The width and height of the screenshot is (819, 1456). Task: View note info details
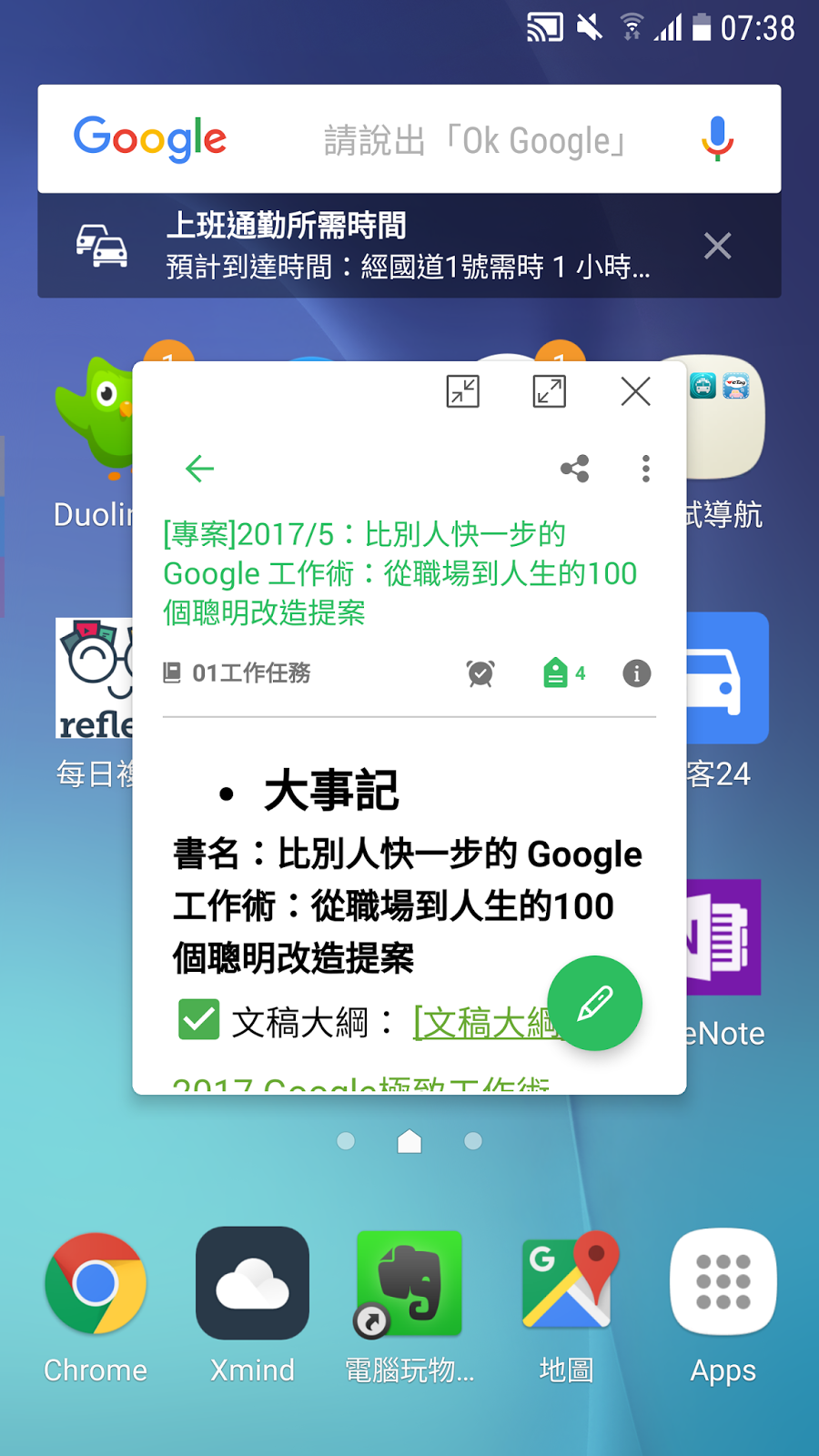(636, 673)
